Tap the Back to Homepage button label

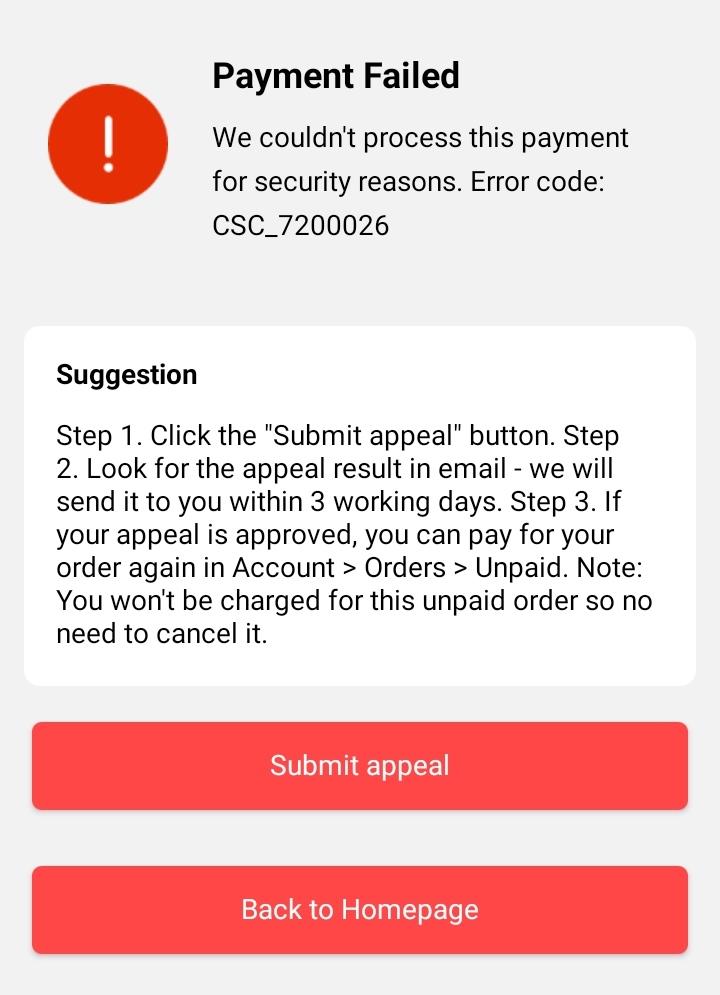tap(360, 910)
